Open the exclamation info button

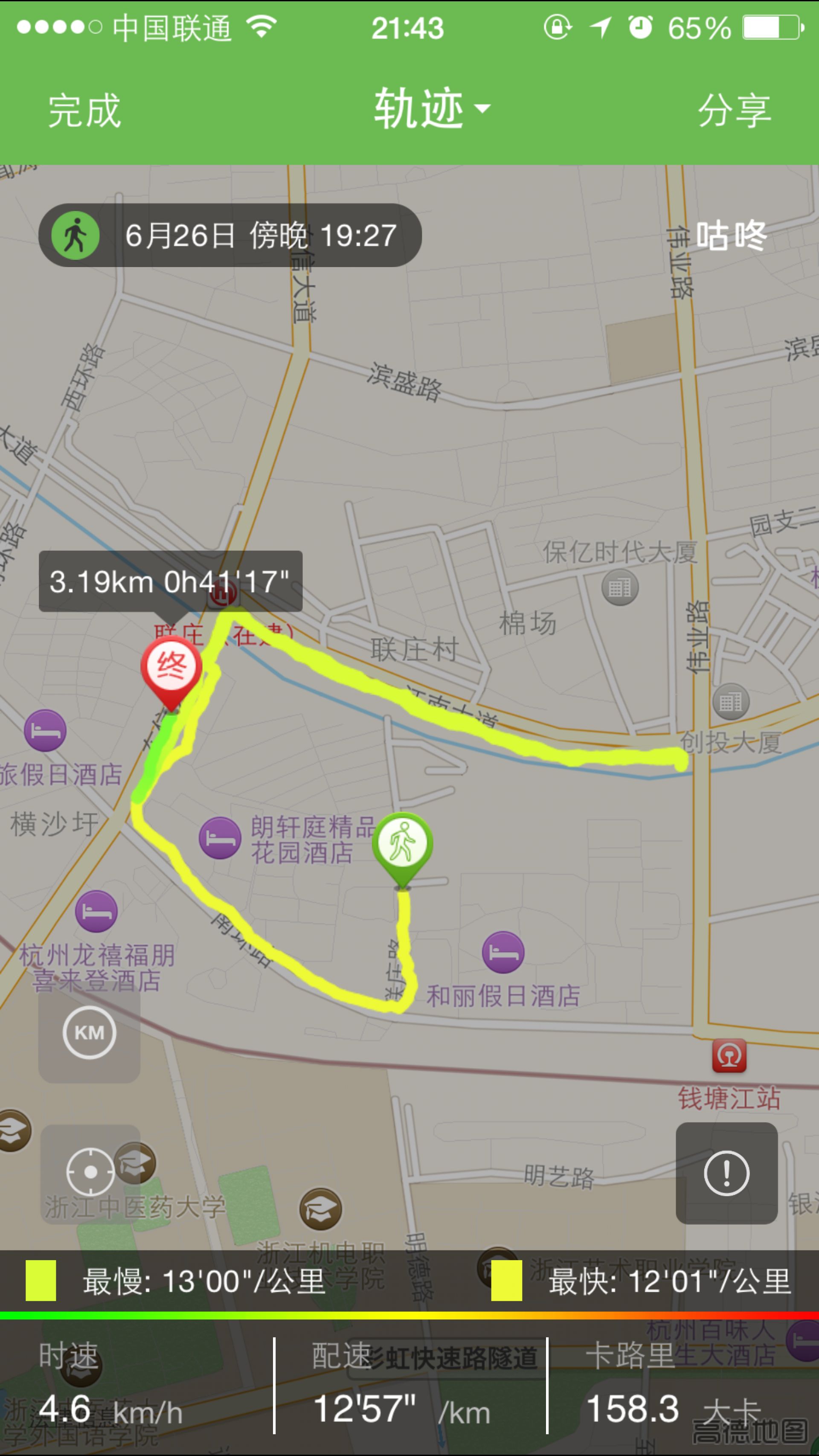[x=726, y=1173]
